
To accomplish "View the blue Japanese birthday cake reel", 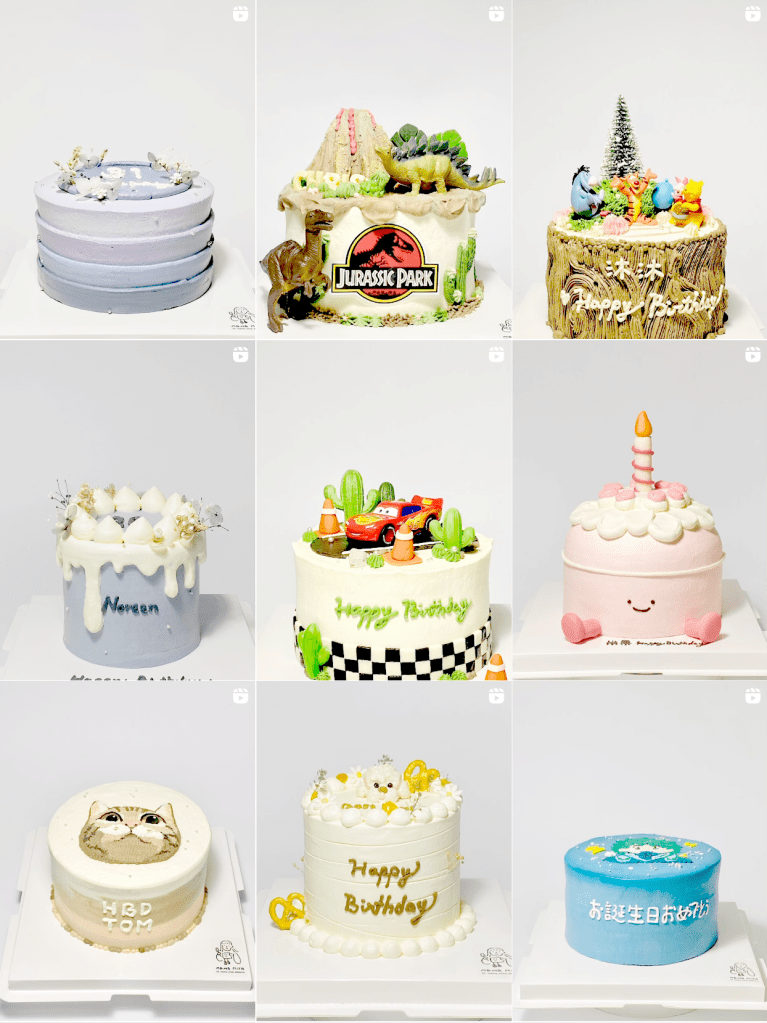I will 640,852.
